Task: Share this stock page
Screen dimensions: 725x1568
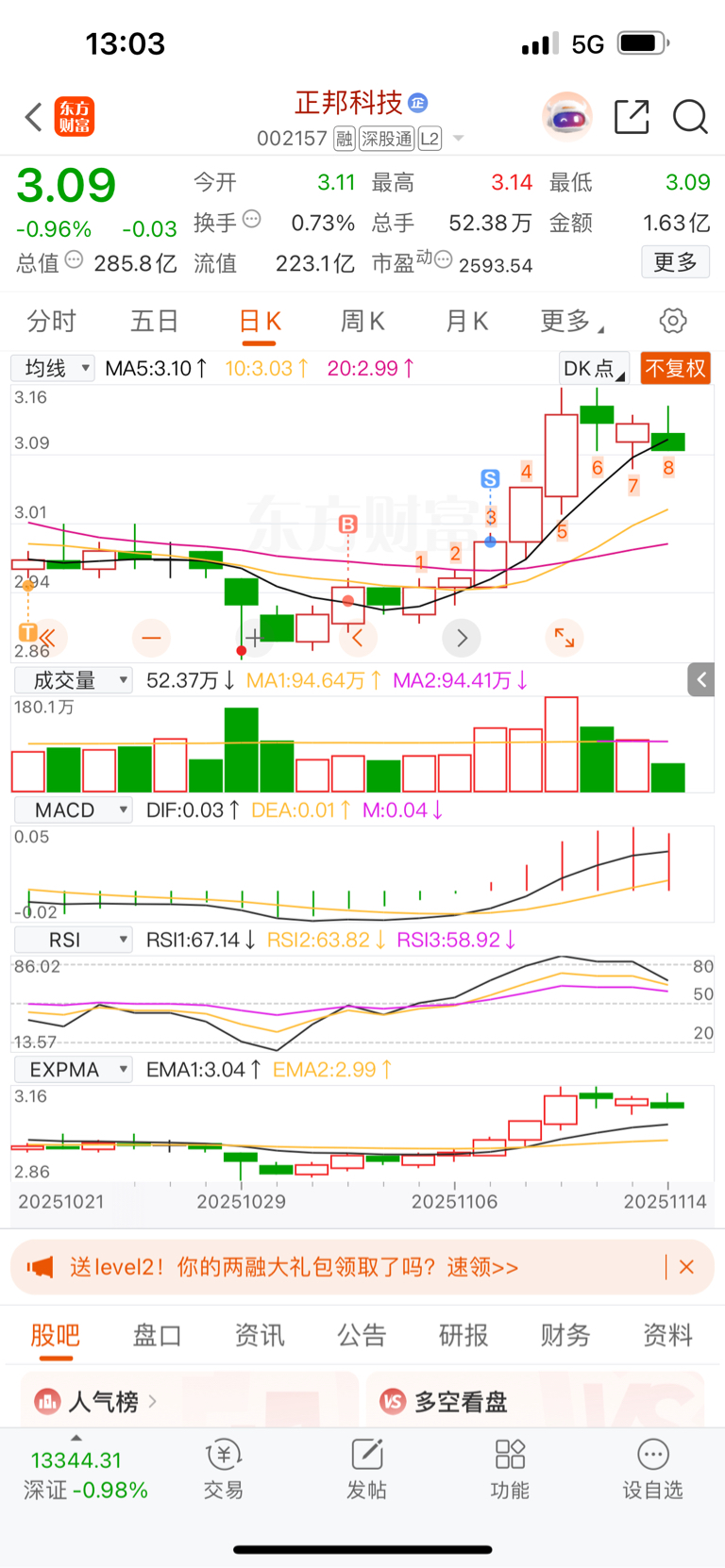Action: click(x=632, y=117)
